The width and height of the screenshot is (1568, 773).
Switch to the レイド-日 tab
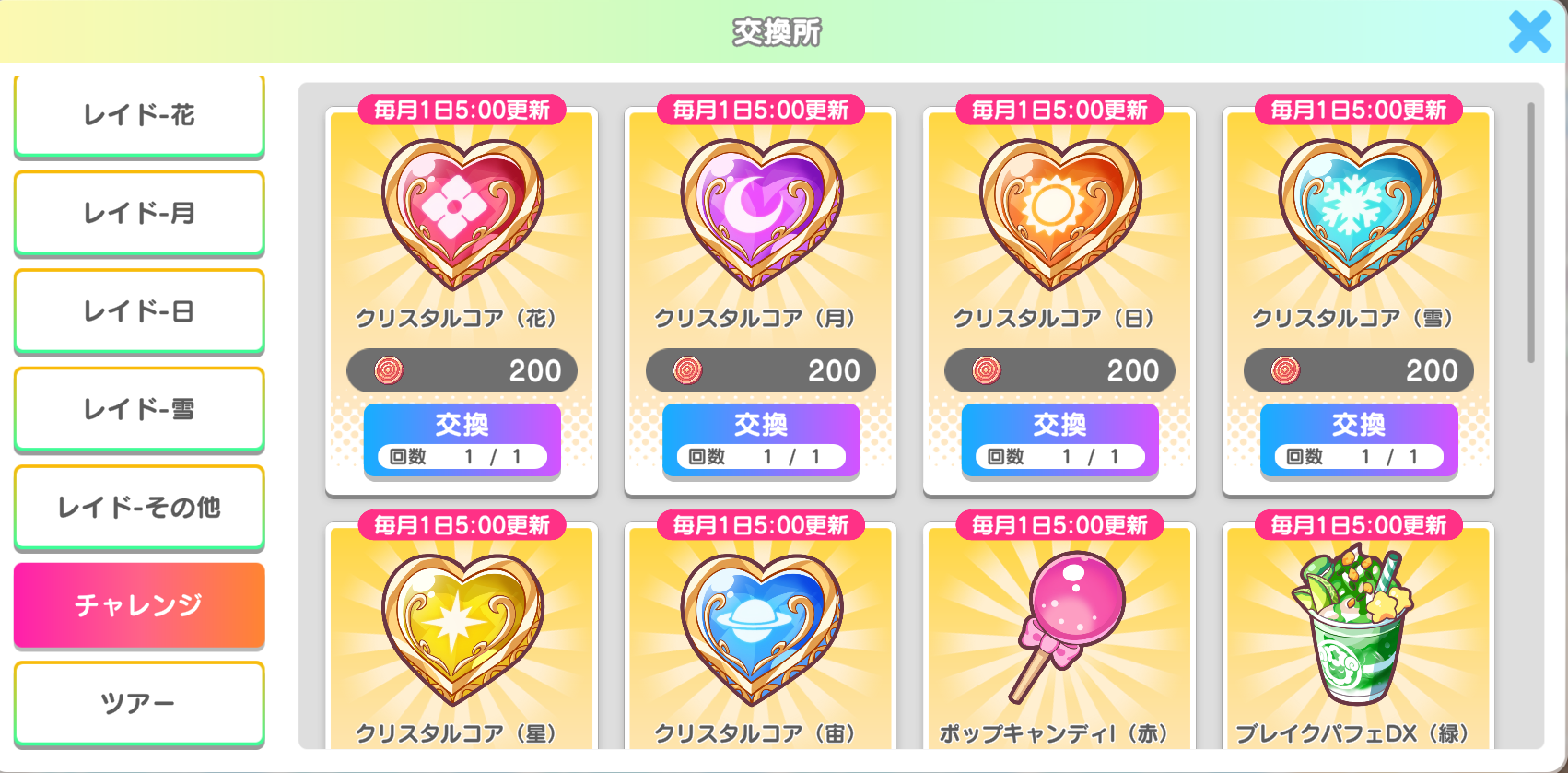[x=139, y=311]
